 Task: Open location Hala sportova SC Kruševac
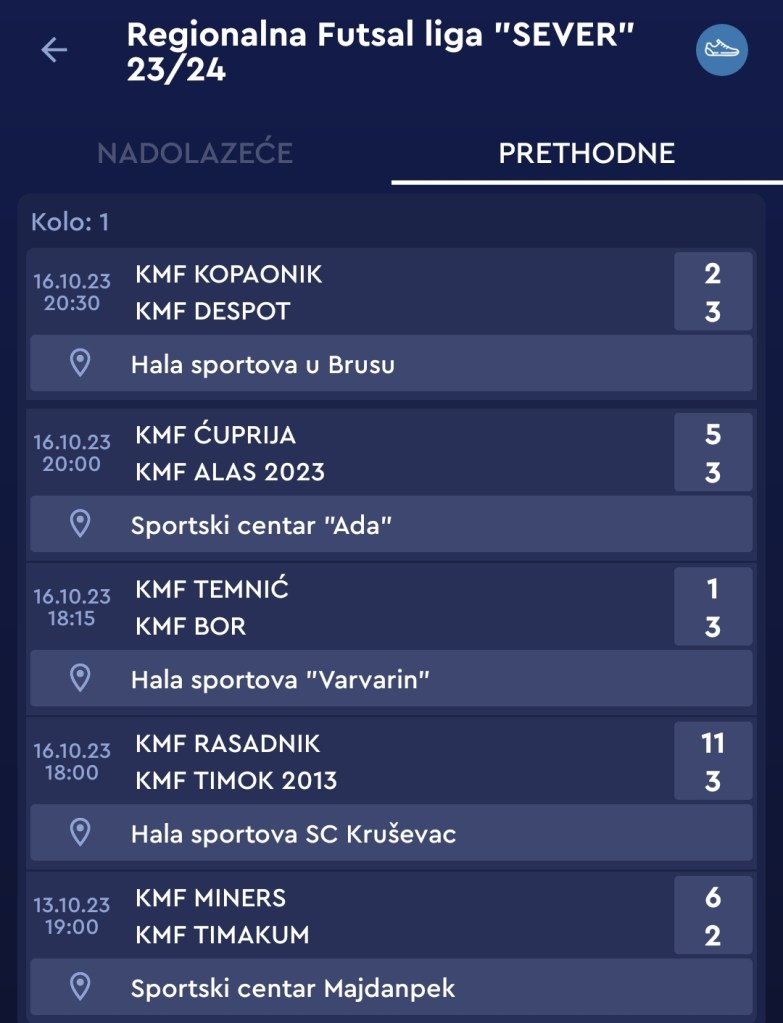click(x=390, y=833)
